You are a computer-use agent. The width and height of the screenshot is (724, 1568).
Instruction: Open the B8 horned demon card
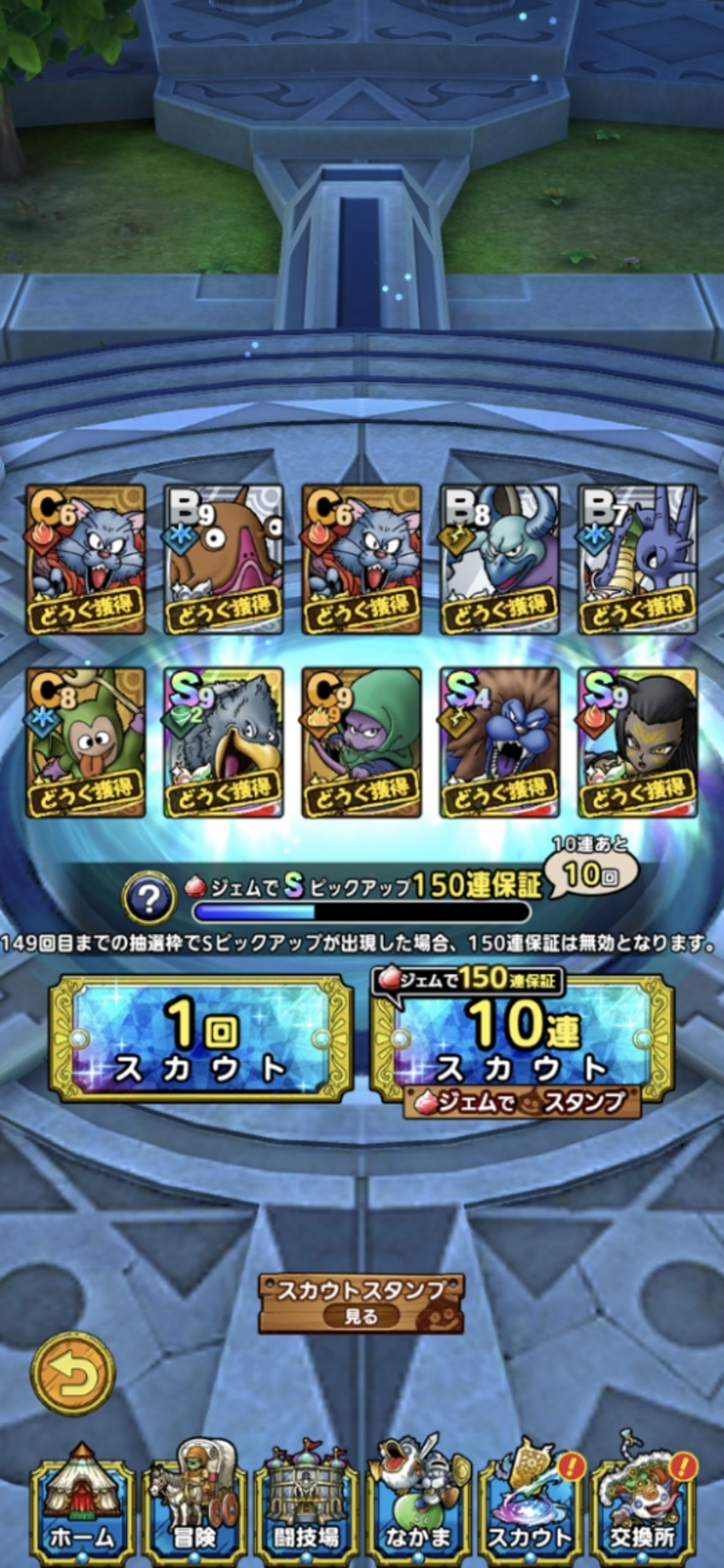pos(500,559)
